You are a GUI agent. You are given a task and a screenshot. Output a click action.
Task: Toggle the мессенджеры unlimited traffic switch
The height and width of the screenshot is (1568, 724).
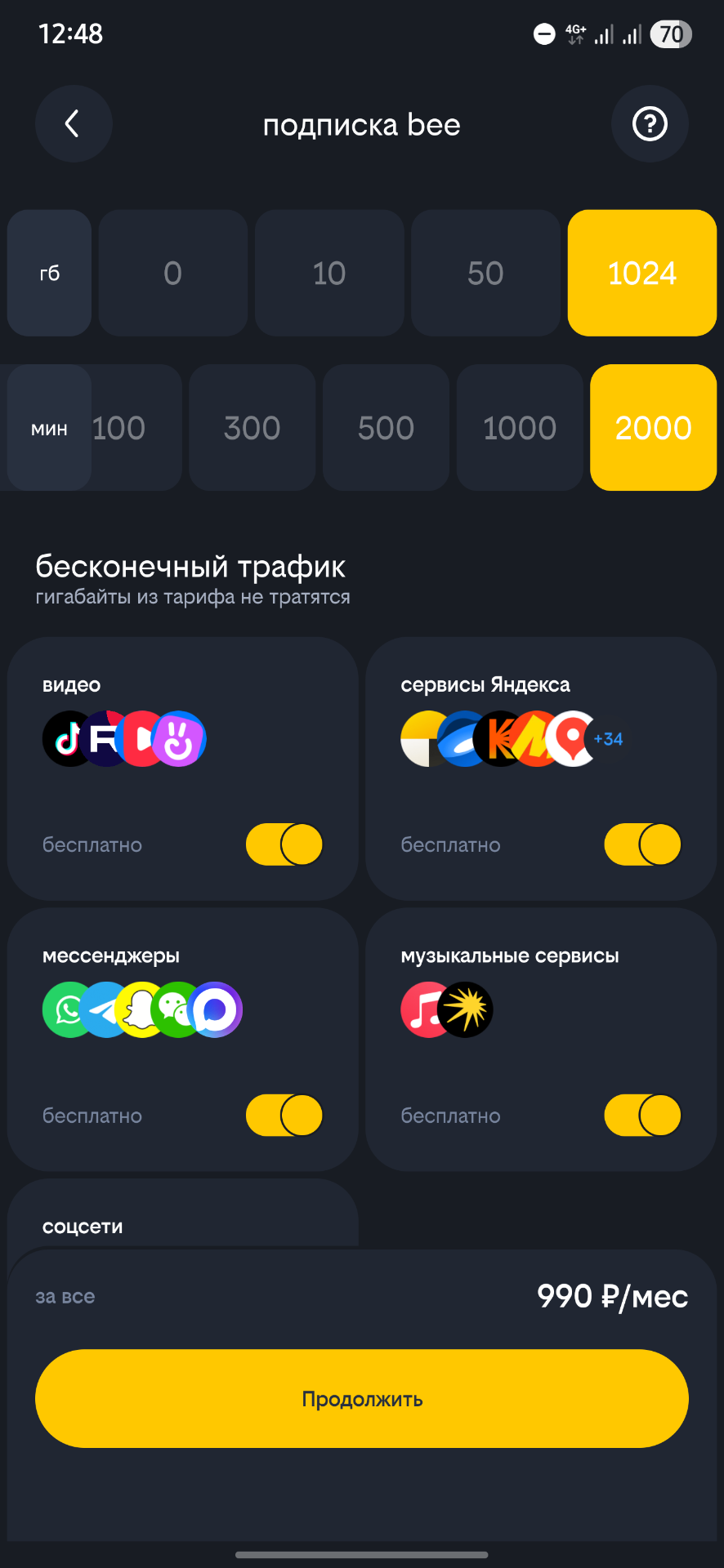284,1116
